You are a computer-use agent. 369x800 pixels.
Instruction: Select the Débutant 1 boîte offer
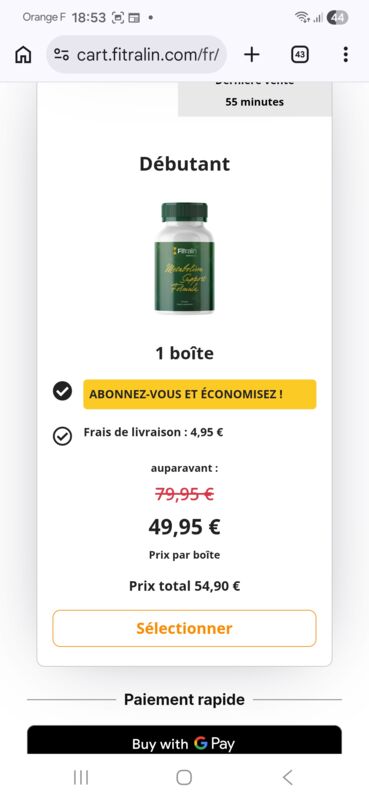point(184,628)
